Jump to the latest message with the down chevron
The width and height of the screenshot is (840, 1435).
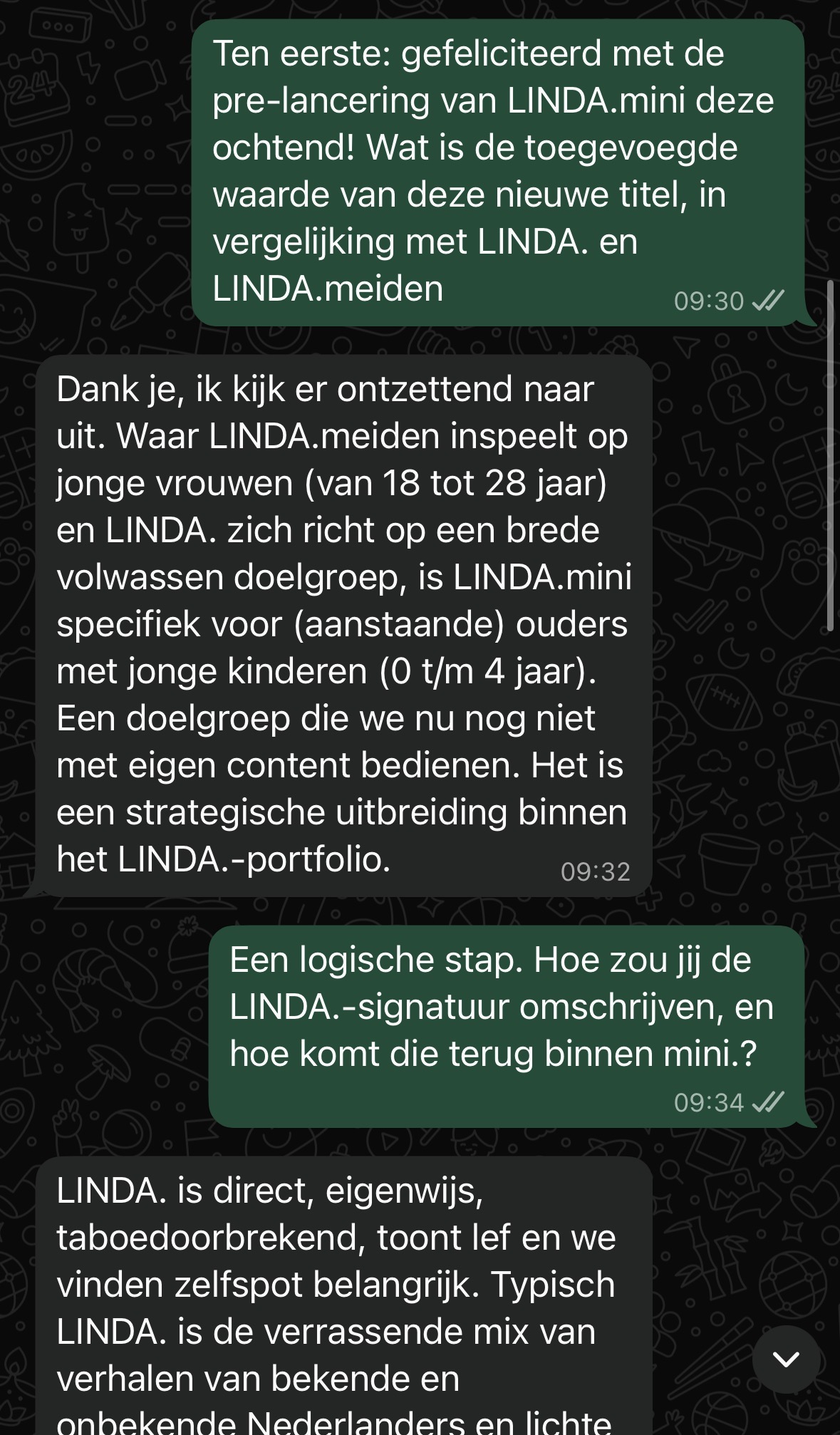point(786,1359)
